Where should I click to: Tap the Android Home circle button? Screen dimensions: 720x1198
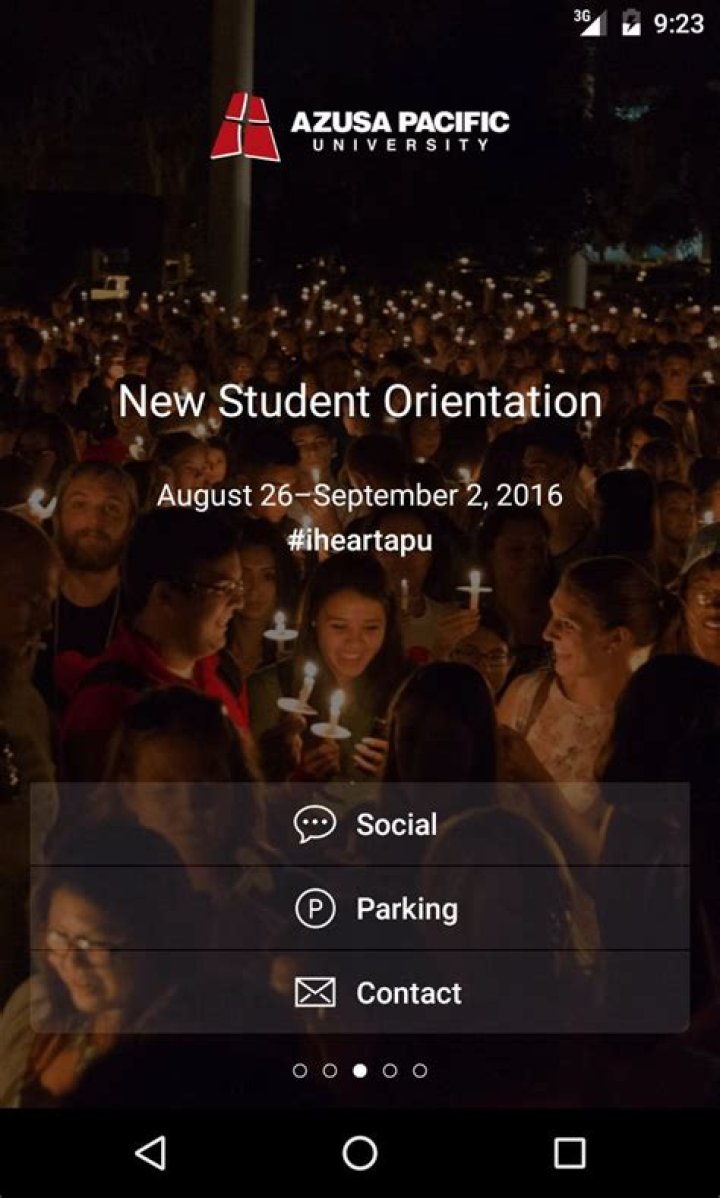pos(357,1153)
